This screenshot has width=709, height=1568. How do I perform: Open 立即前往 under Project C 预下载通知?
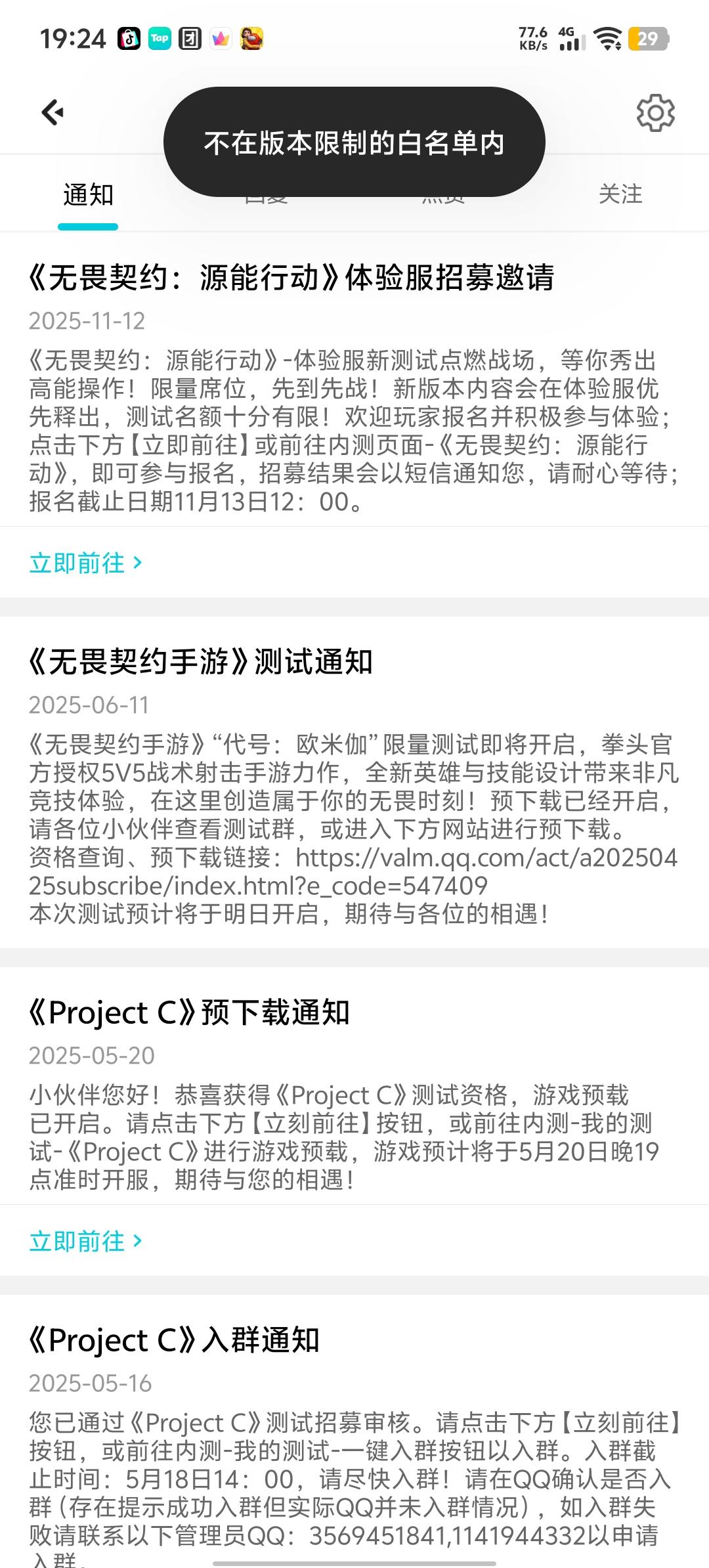(85, 1241)
